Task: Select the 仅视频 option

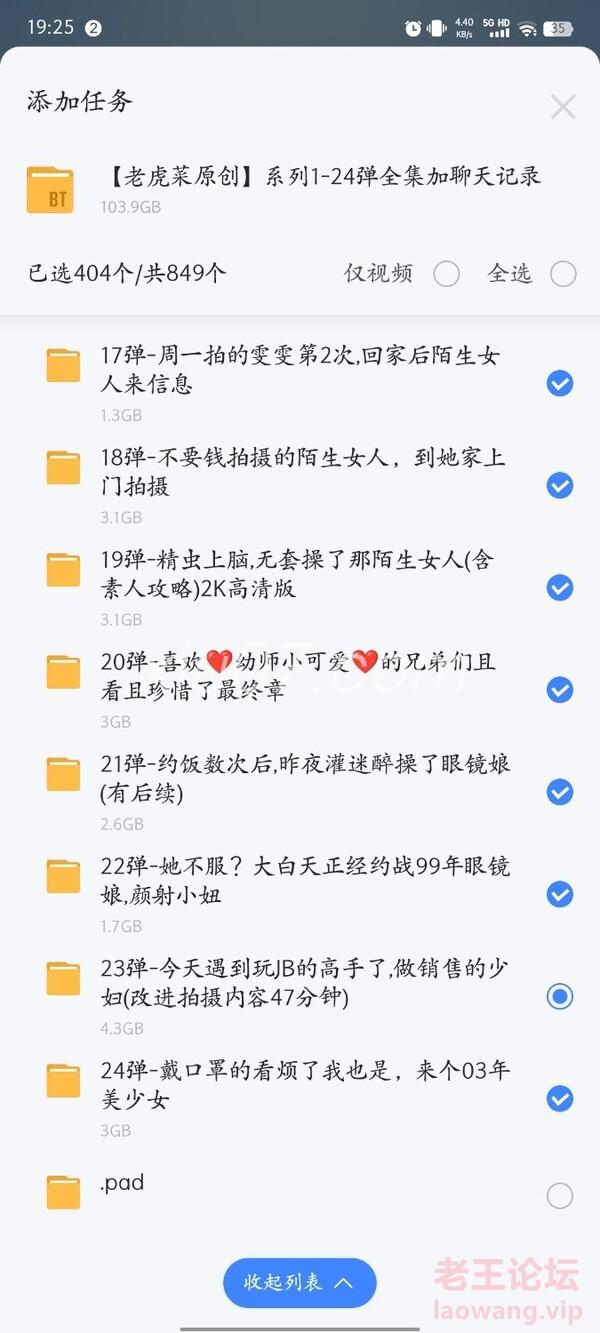Action: pos(447,274)
